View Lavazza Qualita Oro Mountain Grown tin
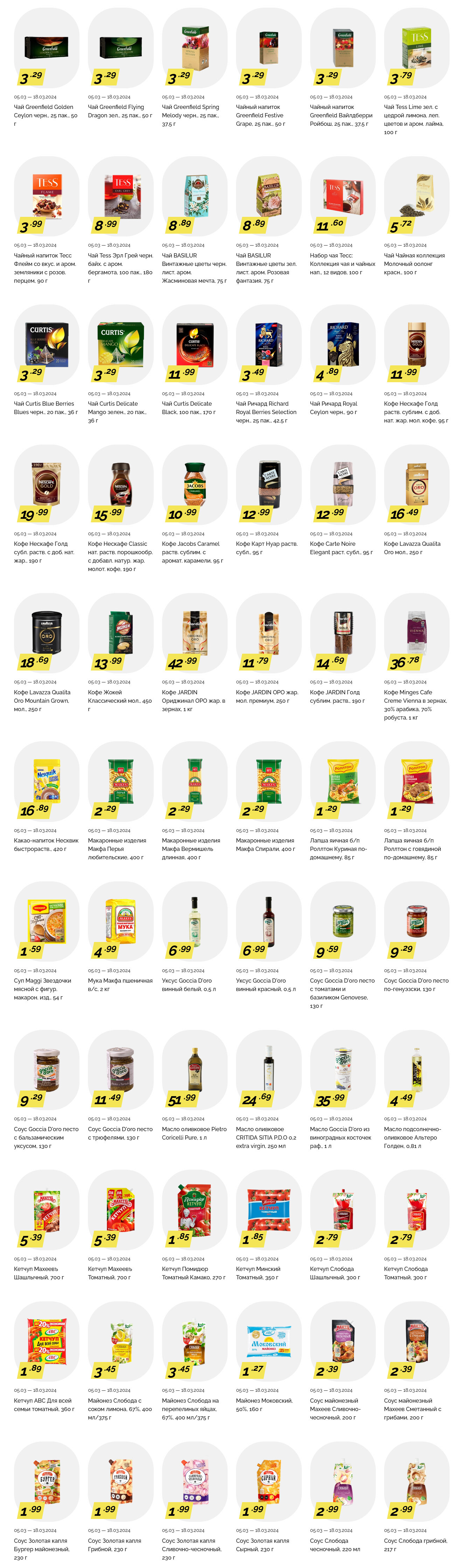This screenshot has height=1568, width=472. (46, 633)
